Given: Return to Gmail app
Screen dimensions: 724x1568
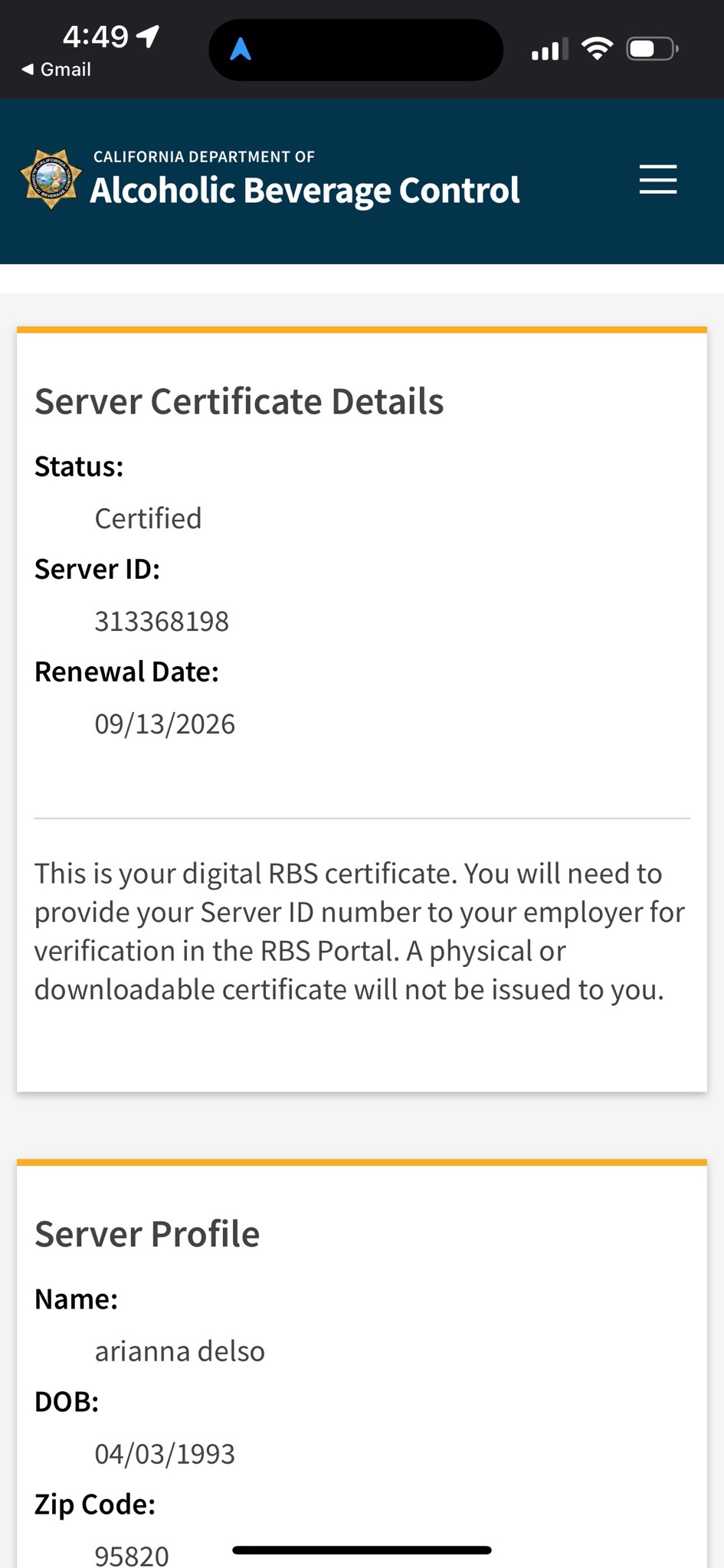Looking at the screenshot, I should point(56,70).
